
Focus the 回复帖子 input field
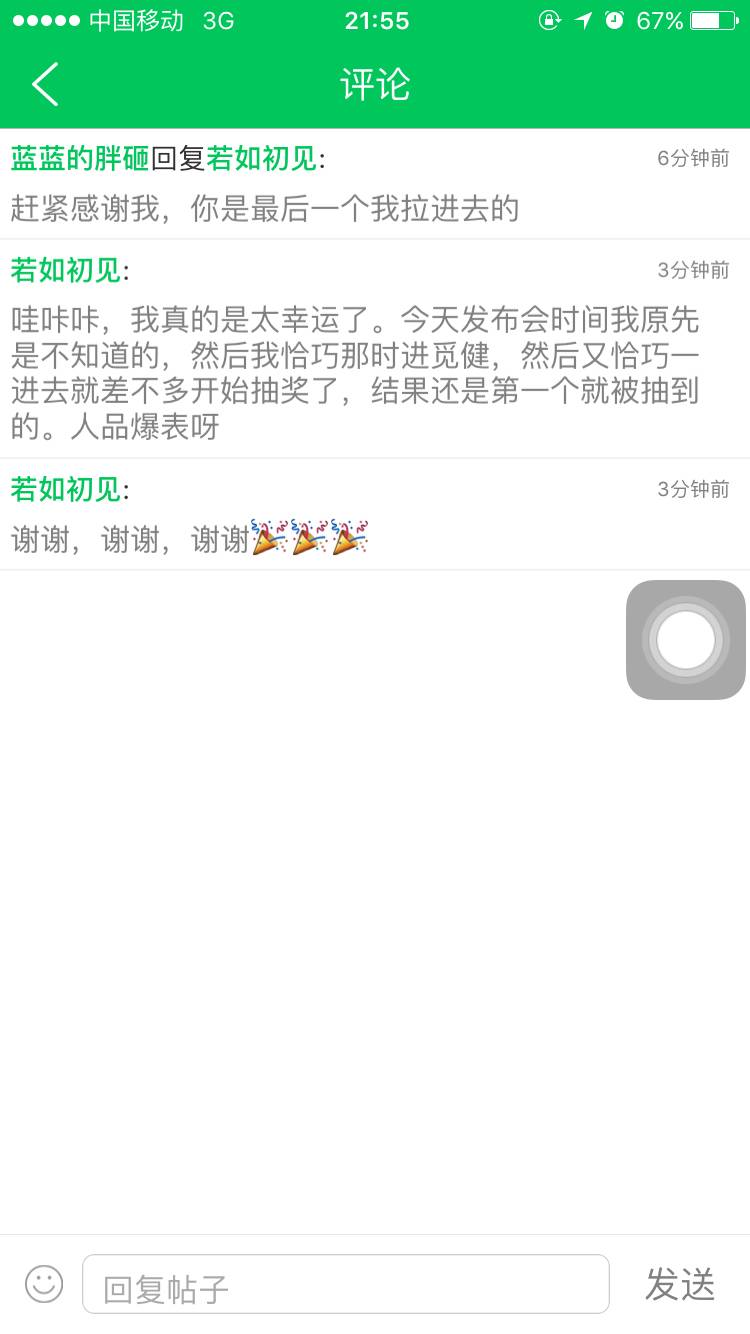345,1284
